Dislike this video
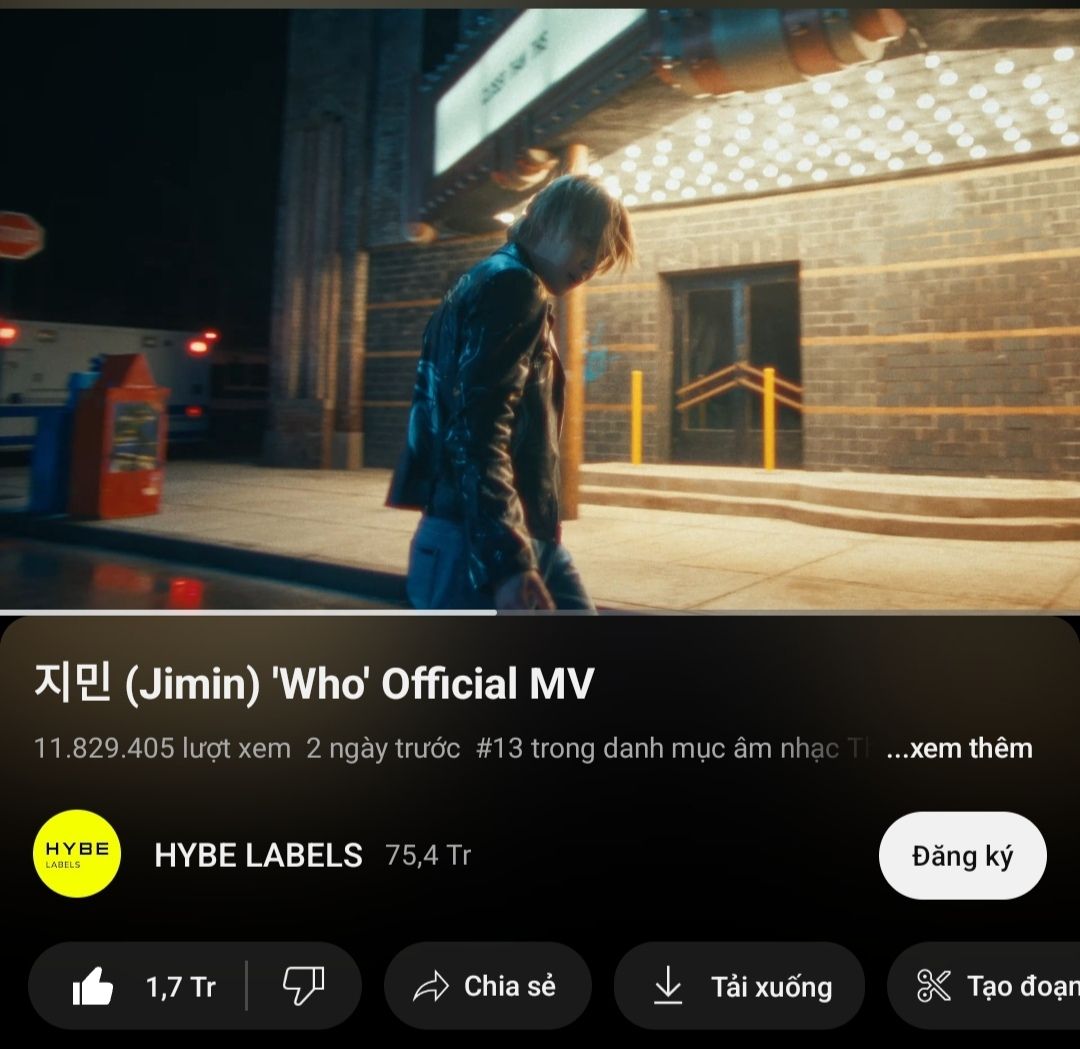The width and height of the screenshot is (1080, 1049). 304,986
